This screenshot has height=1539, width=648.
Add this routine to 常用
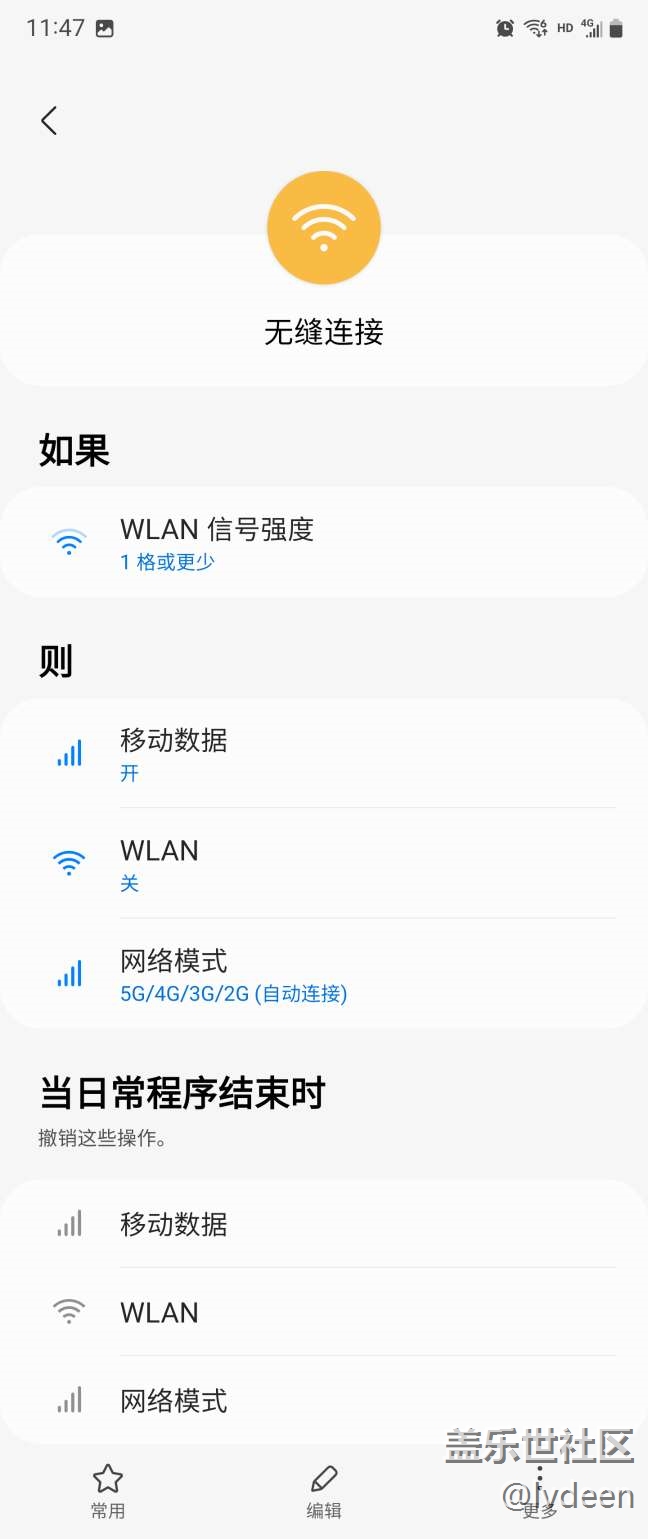coord(108,1490)
